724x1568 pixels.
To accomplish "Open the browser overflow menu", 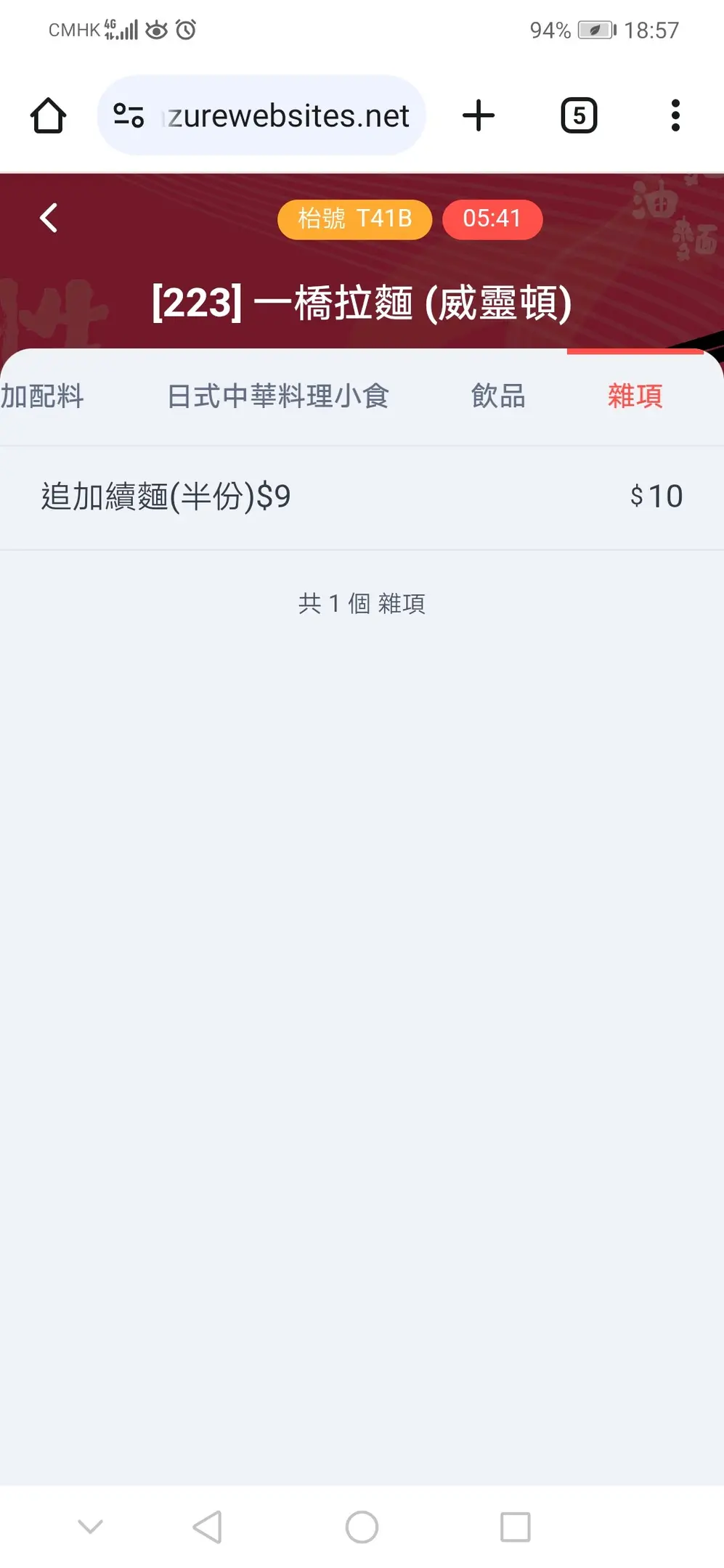I will [x=675, y=116].
